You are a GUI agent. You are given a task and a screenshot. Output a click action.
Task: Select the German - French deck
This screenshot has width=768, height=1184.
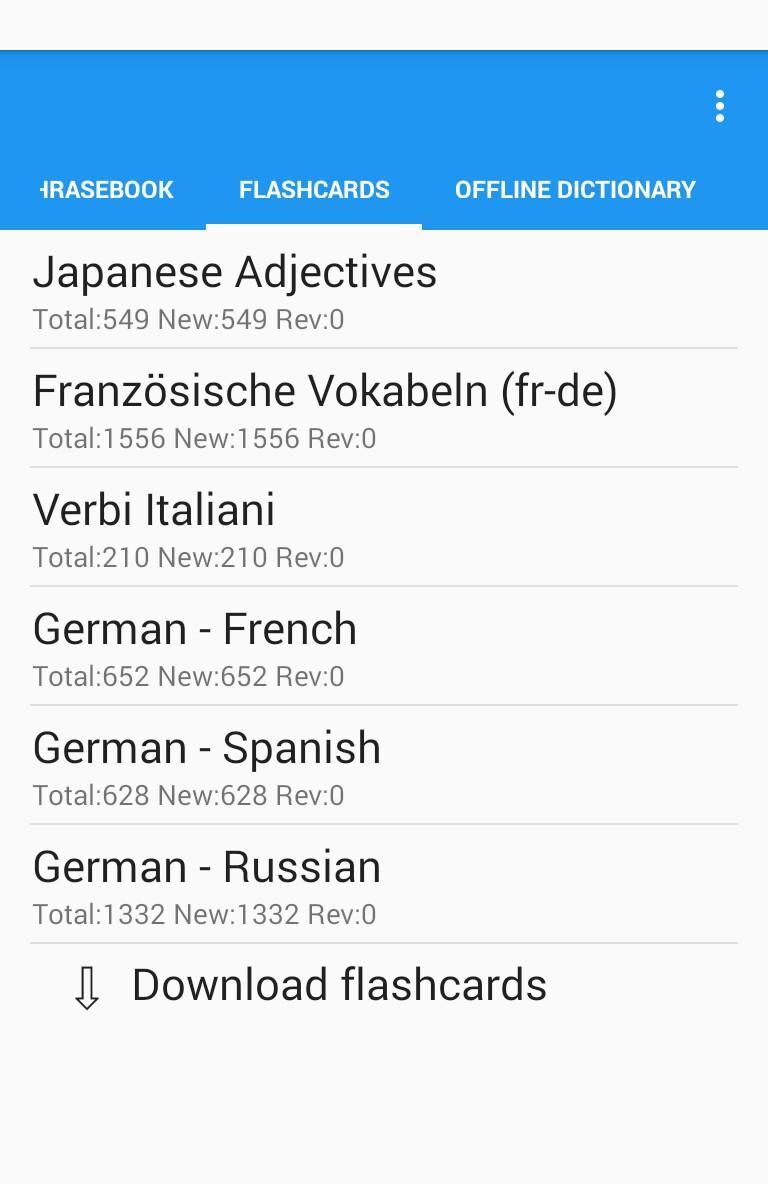pyautogui.click(x=195, y=629)
